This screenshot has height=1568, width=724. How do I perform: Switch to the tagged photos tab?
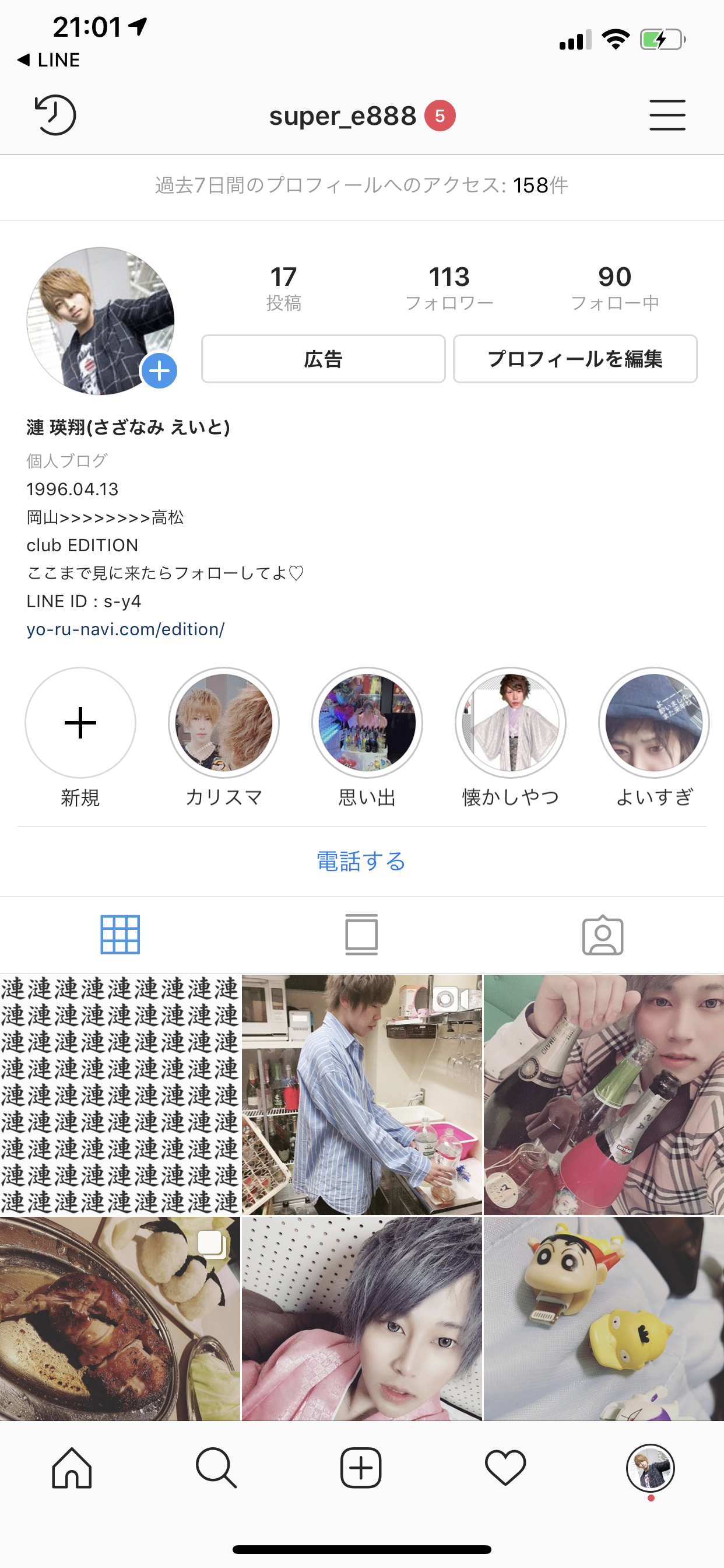click(x=603, y=935)
